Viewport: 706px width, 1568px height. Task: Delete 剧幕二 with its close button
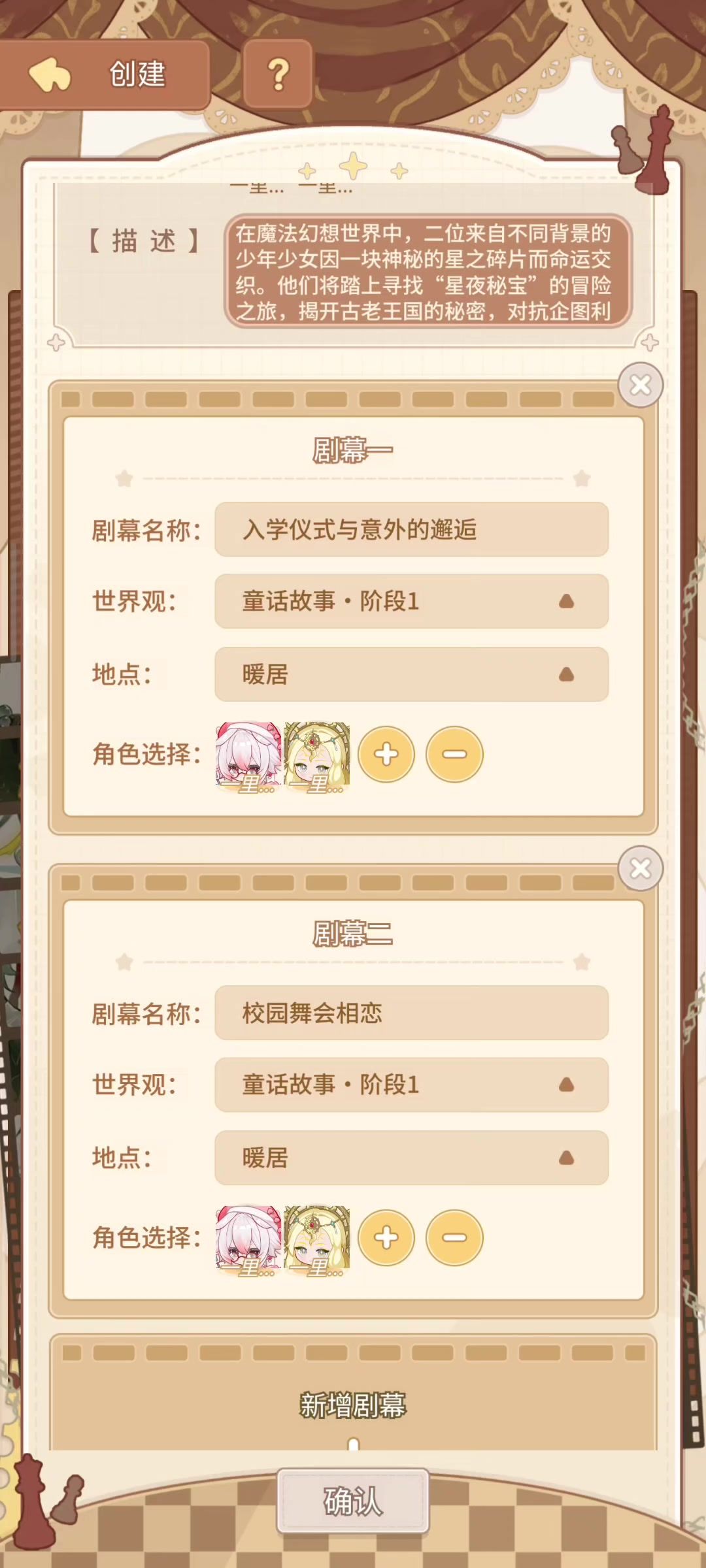(x=640, y=868)
